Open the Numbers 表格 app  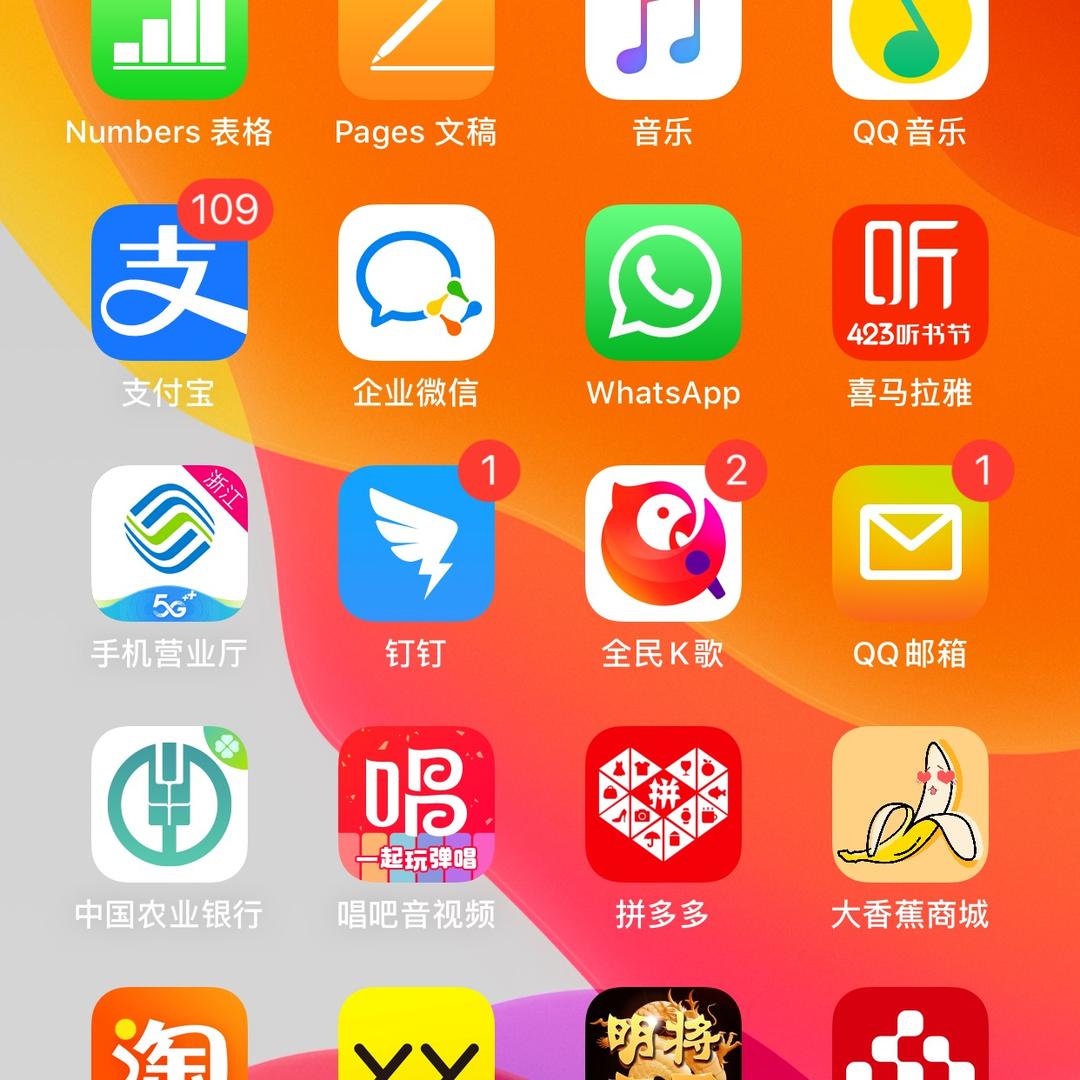tap(169, 45)
